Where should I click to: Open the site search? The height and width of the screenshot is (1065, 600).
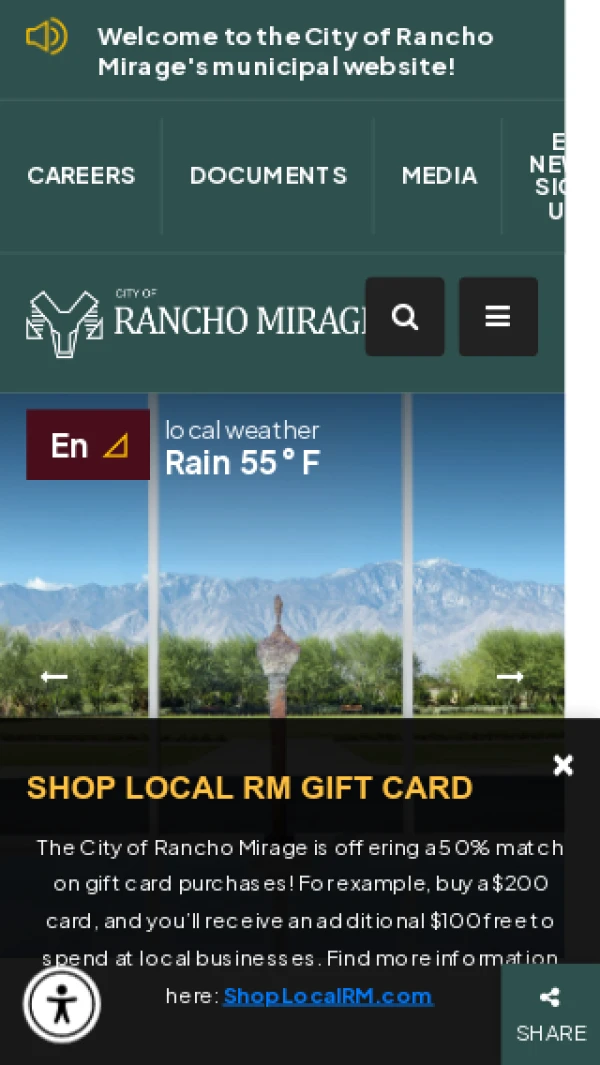(x=405, y=317)
